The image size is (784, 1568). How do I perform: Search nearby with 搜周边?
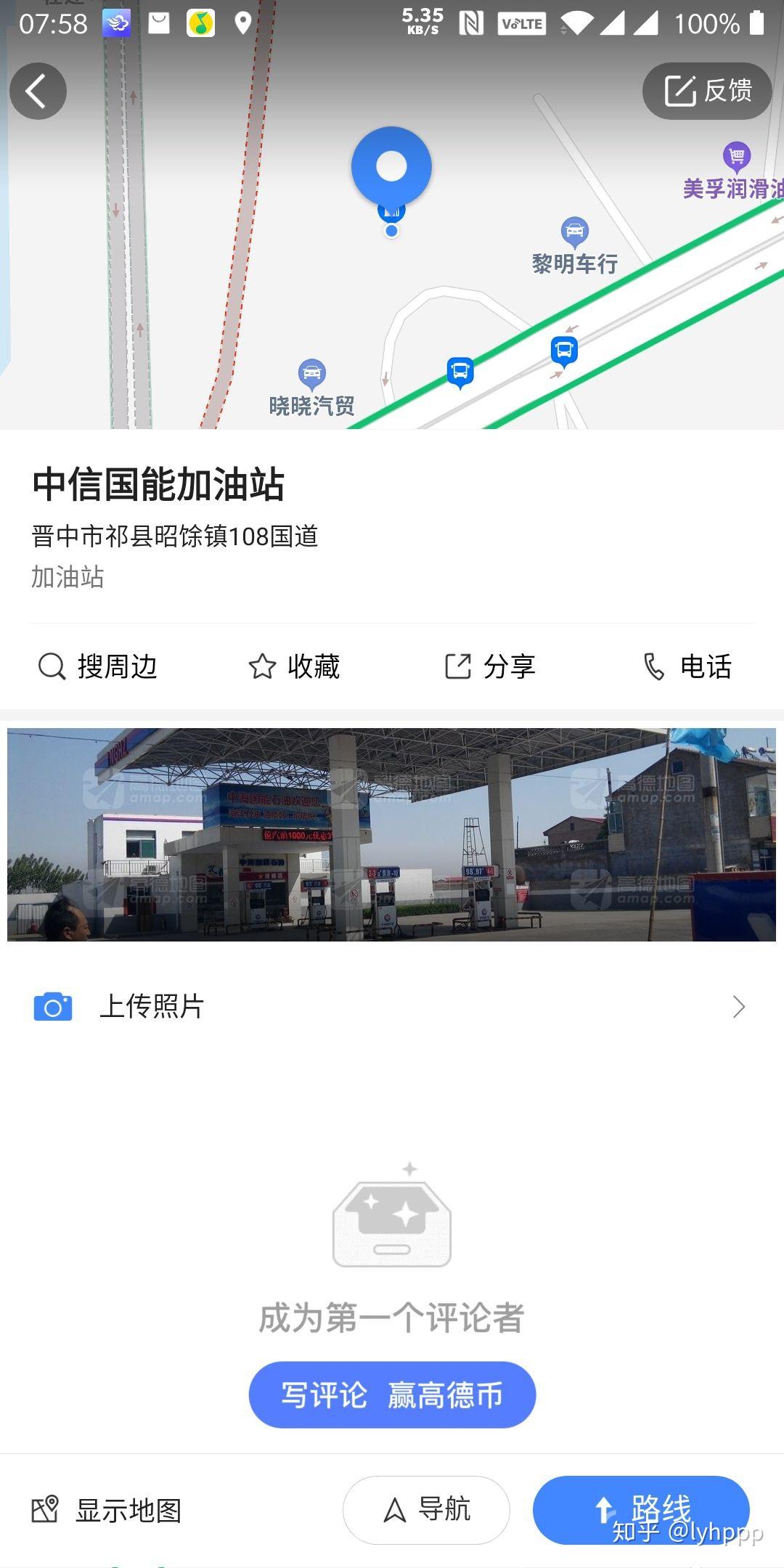click(98, 666)
